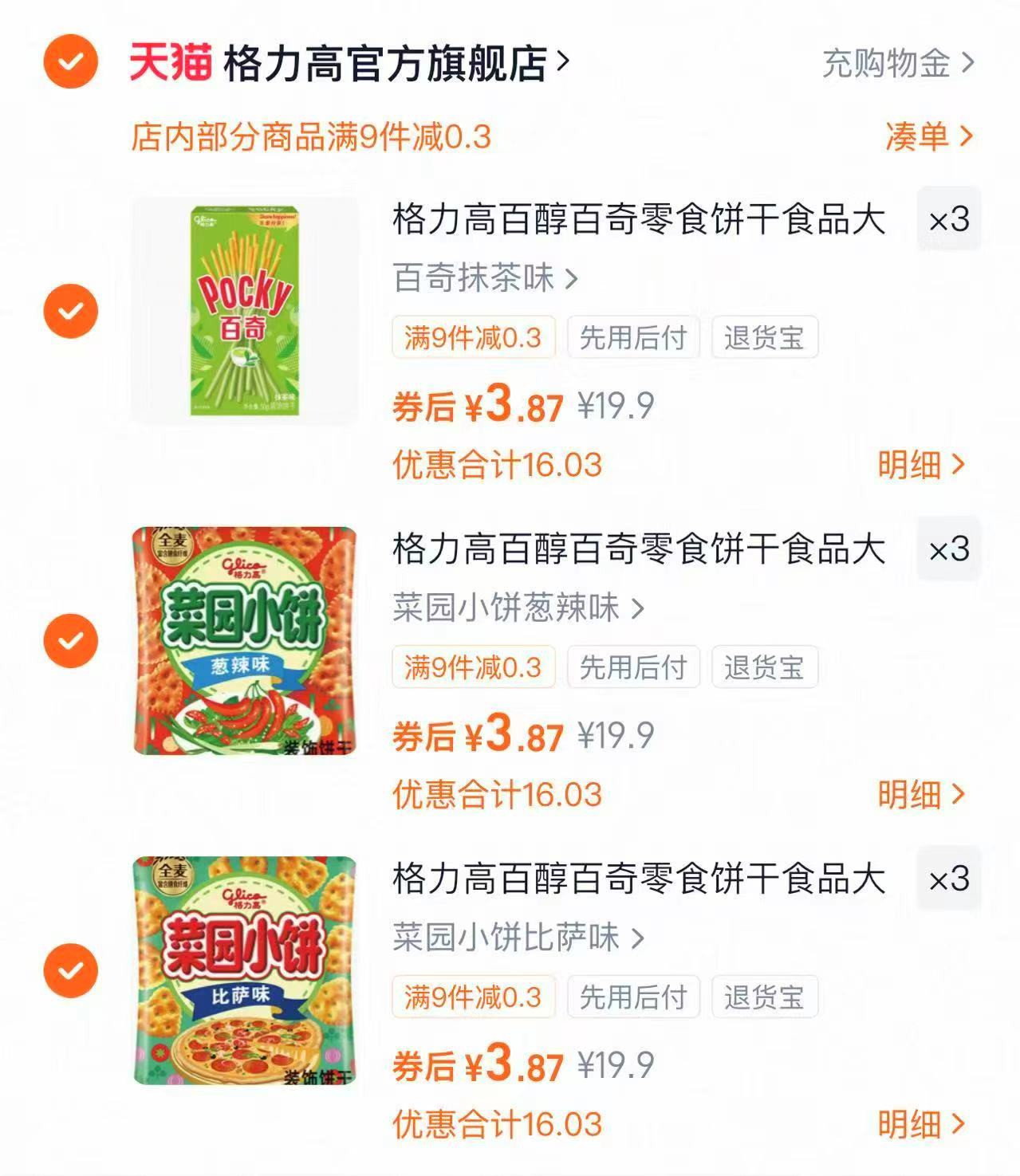Image resolution: width=1020 pixels, height=1176 pixels.
Task: Deselect the 菜园小饼葱辣味 item
Action: point(71,638)
